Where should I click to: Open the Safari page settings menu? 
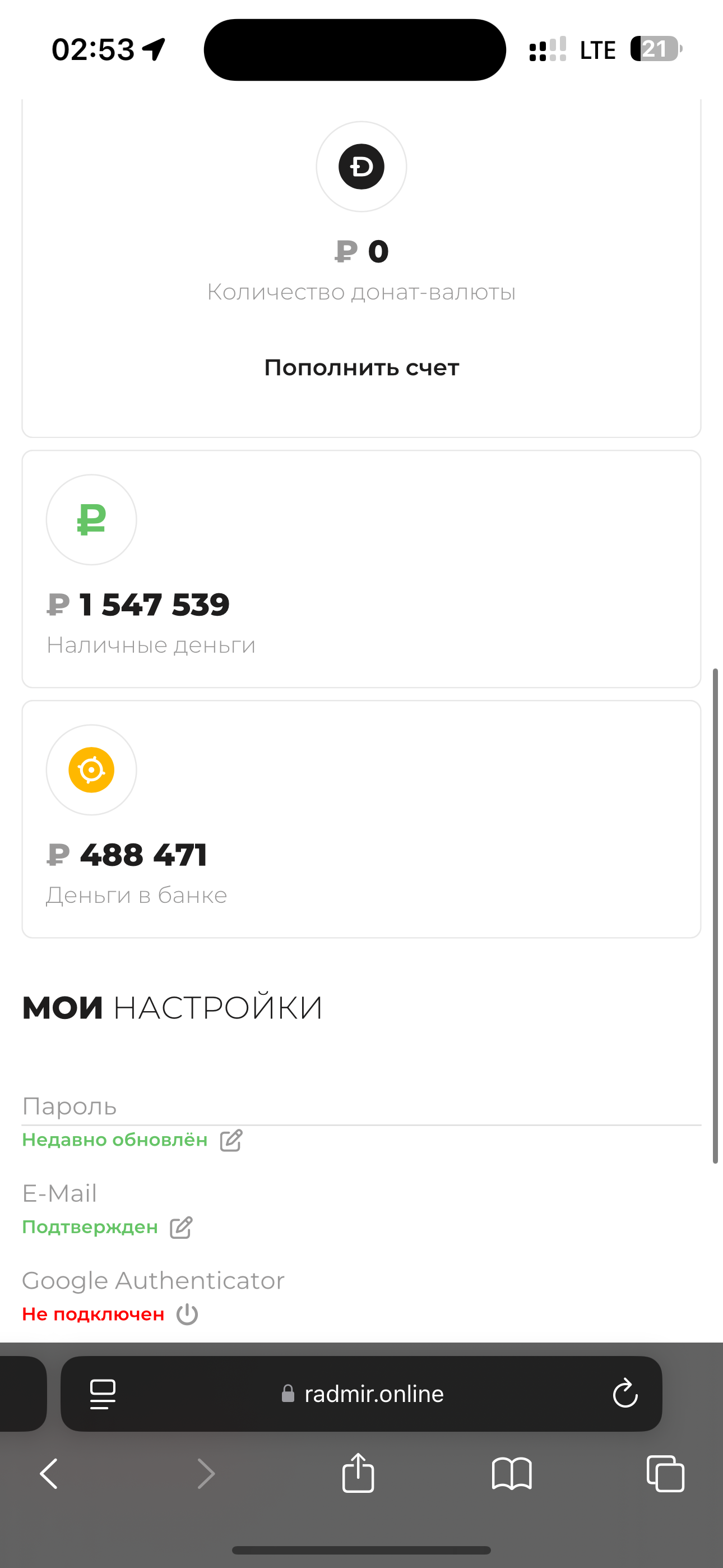tap(103, 1393)
